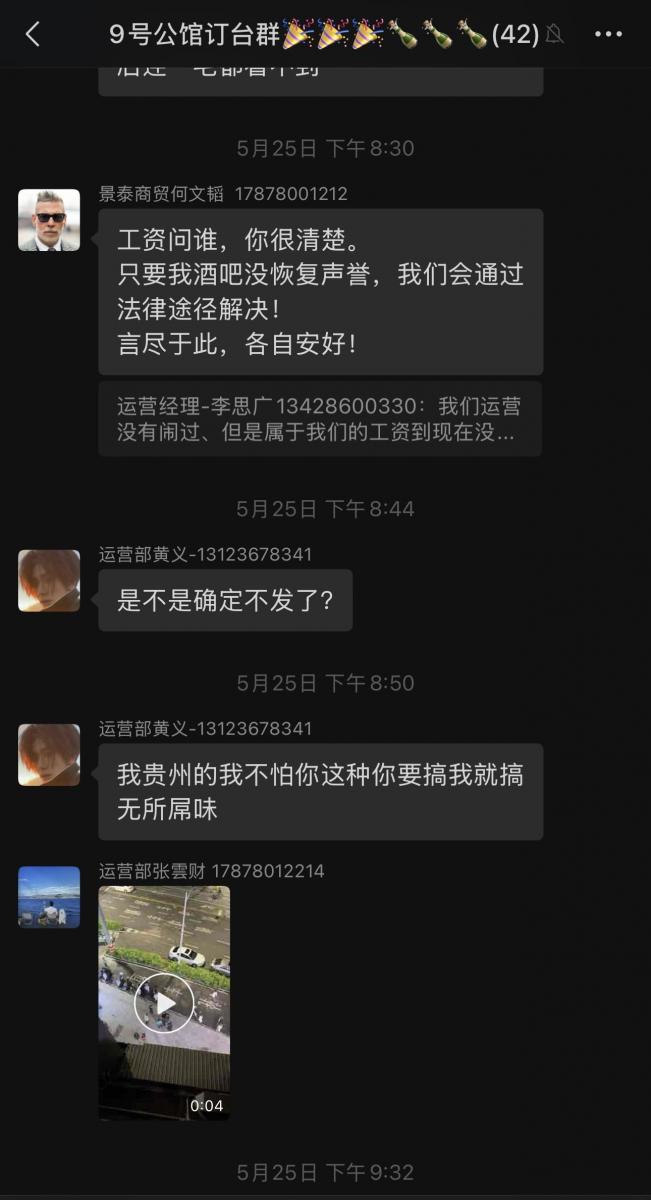Go back from the group chat
The image size is (651, 1200).
(x=32, y=35)
